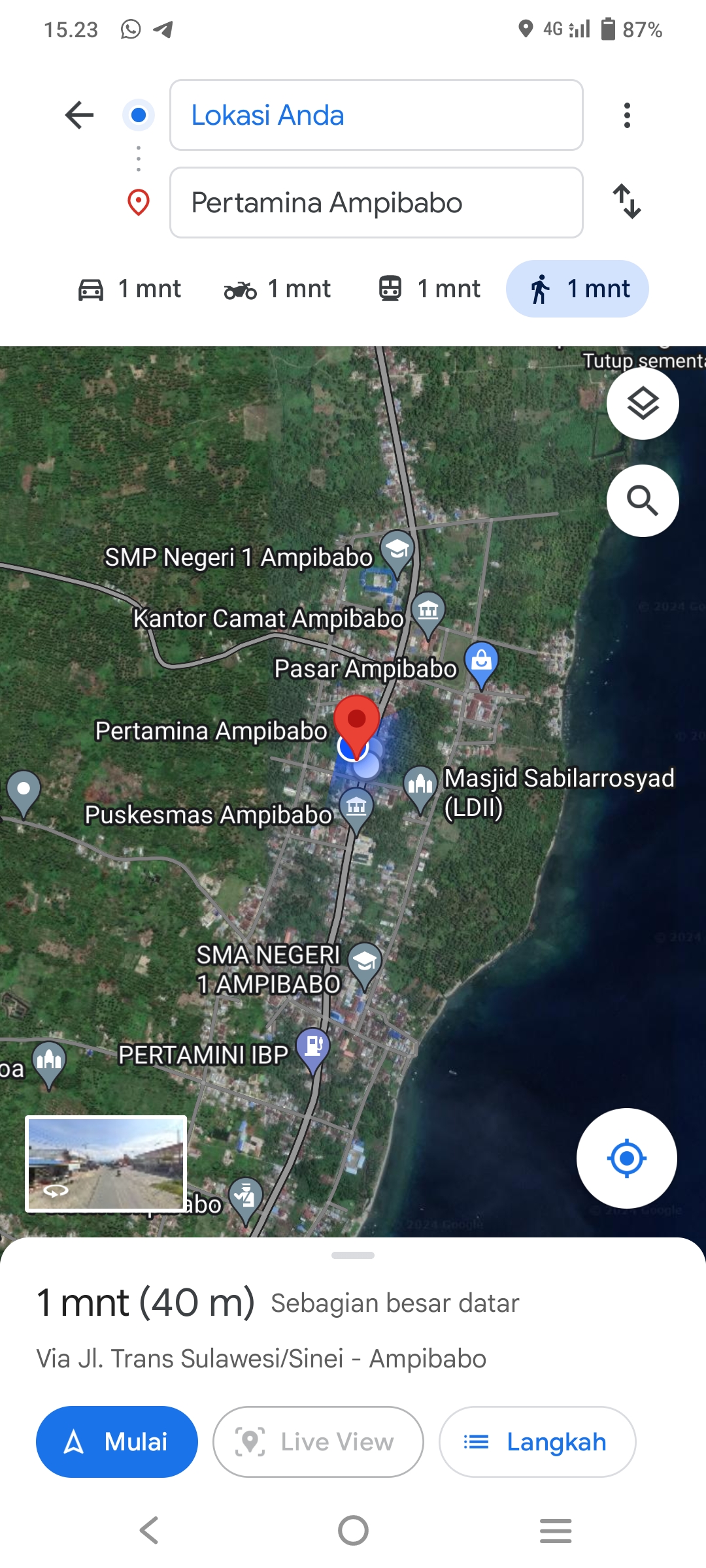This screenshot has height=1568, width=706.
Task: Switch to car travel mode
Action: pyautogui.click(x=129, y=289)
